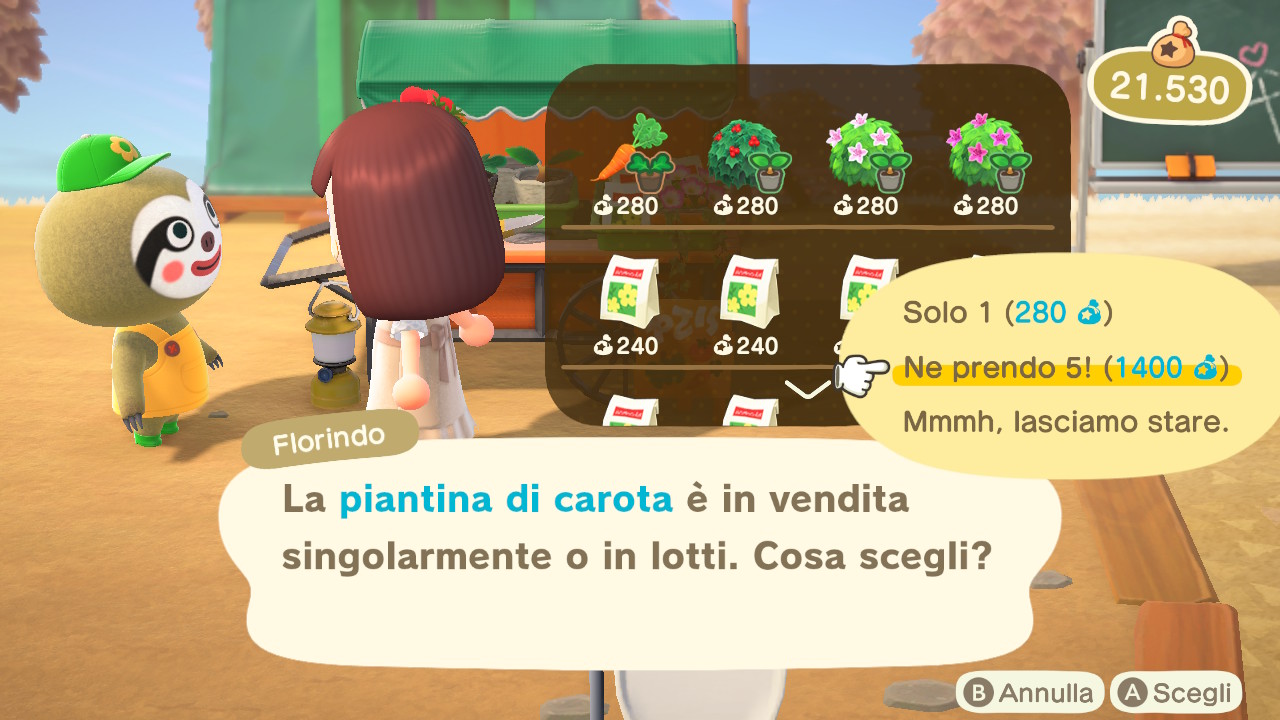This screenshot has width=1280, height=720.
Task: Pick "Mmmh, lasciamo stare" to decline
Action: [1065, 422]
